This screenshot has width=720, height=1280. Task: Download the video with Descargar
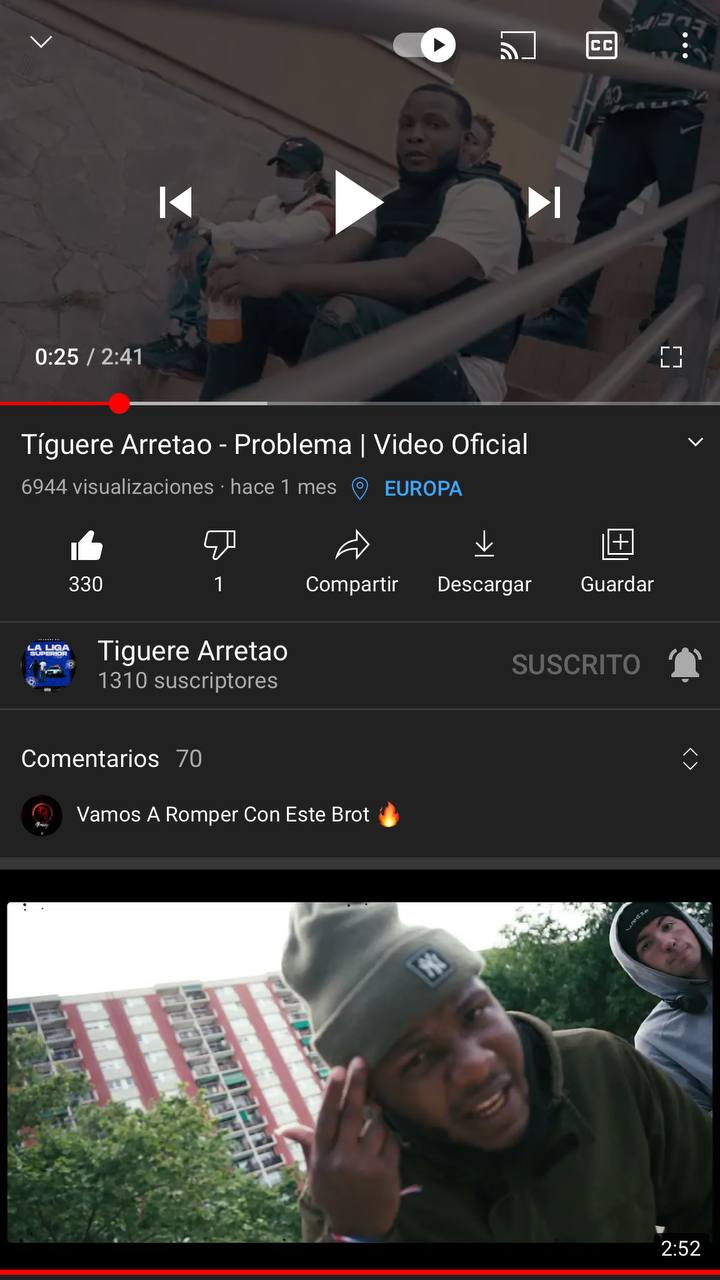click(x=484, y=560)
